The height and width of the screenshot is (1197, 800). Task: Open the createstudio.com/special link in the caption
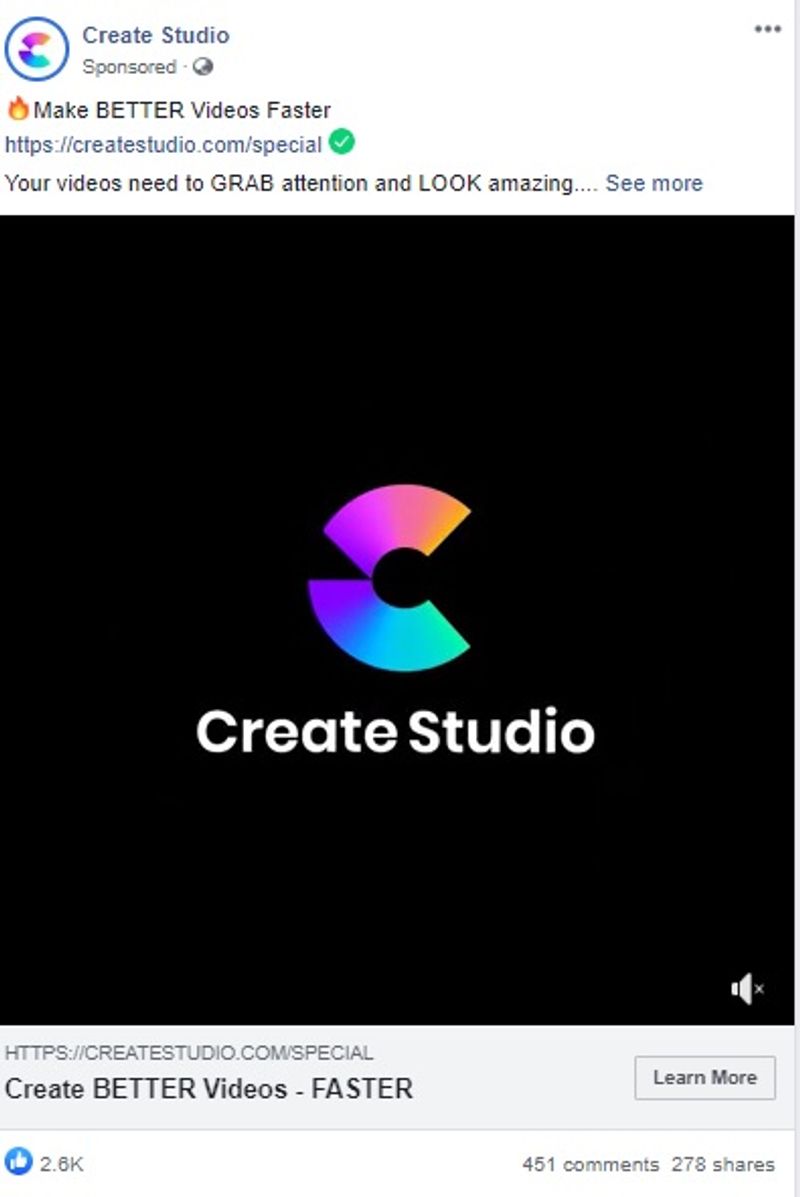pos(163,144)
